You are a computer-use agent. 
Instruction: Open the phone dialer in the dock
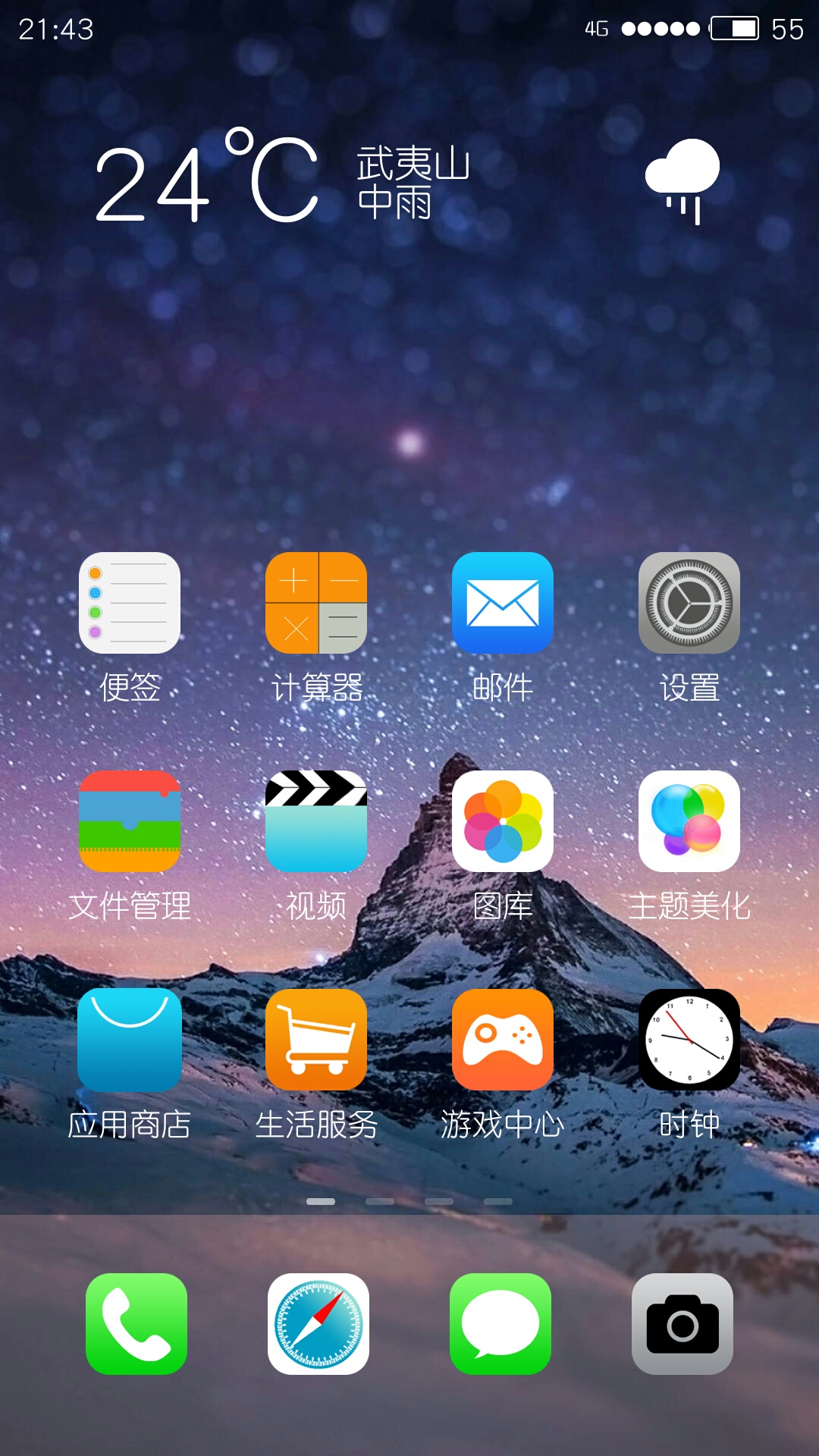point(136,1324)
